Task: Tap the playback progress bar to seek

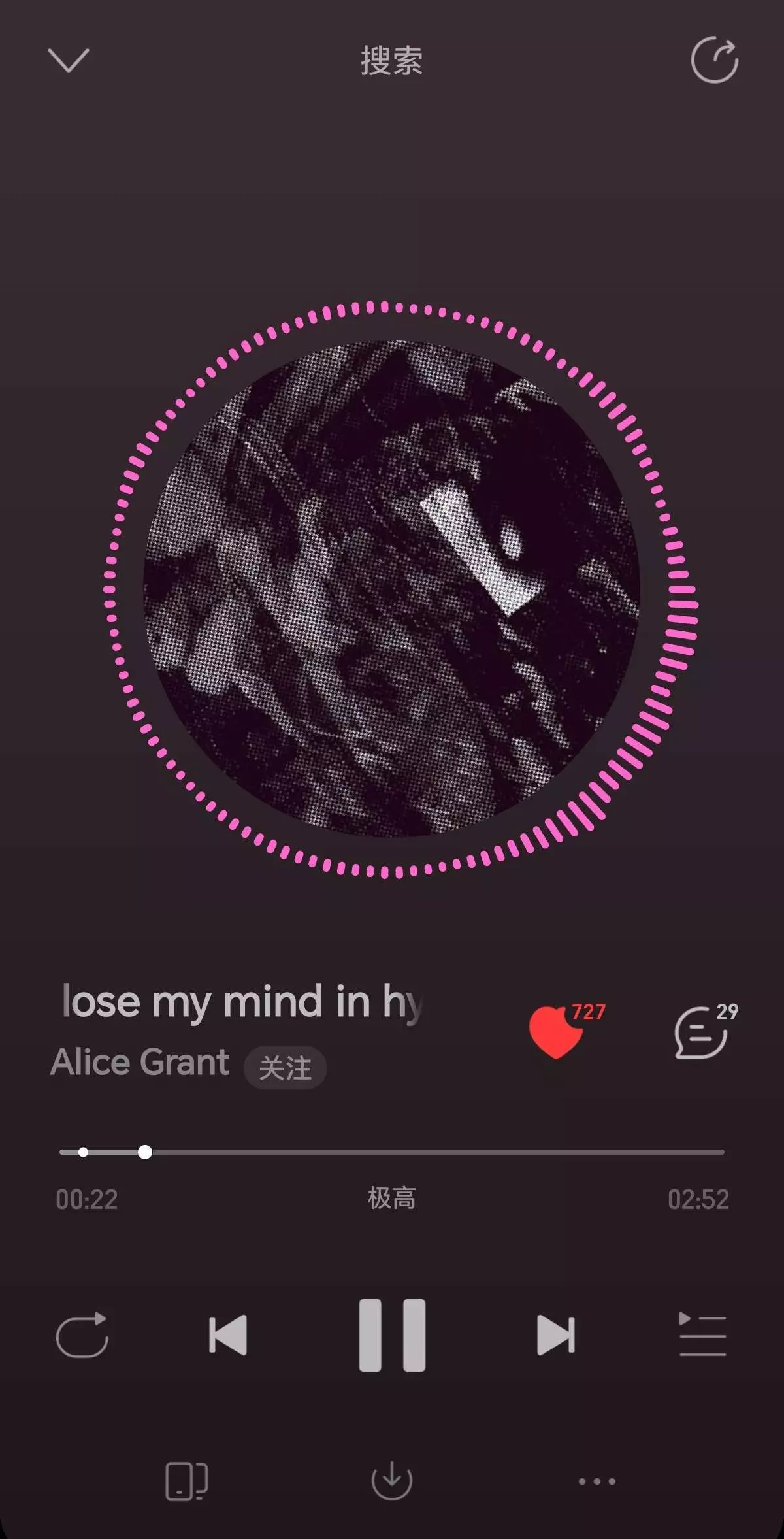Action: (x=392, y=1151)
